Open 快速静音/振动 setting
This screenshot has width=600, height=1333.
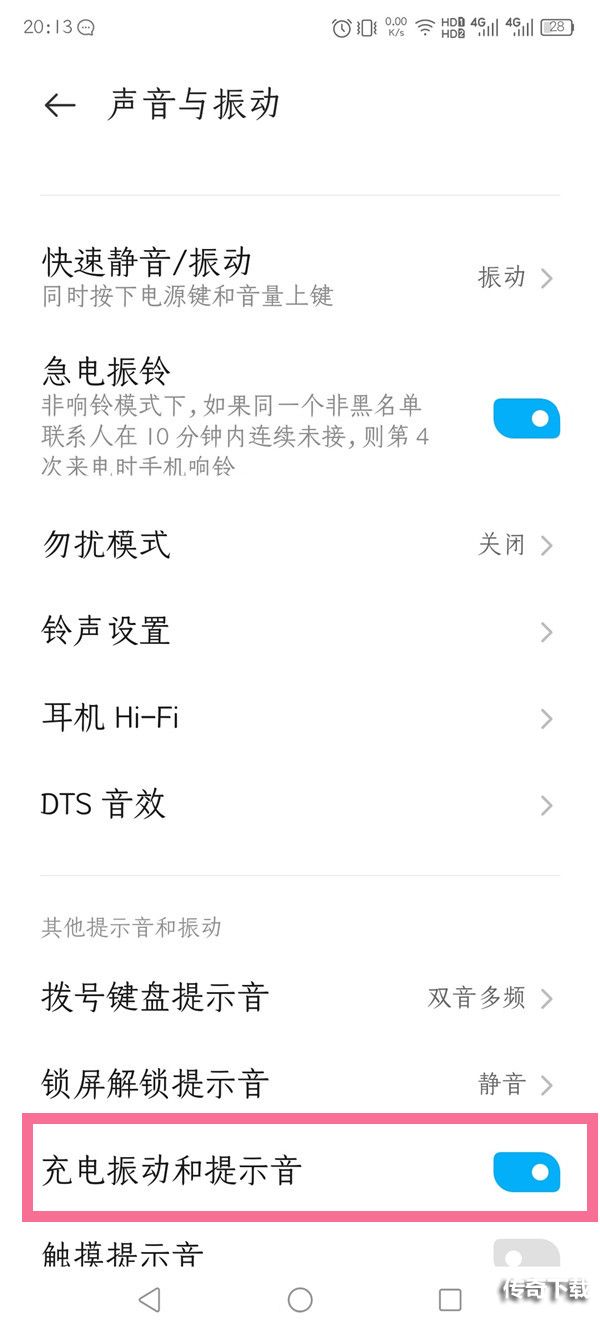click(x=300, y=276)
